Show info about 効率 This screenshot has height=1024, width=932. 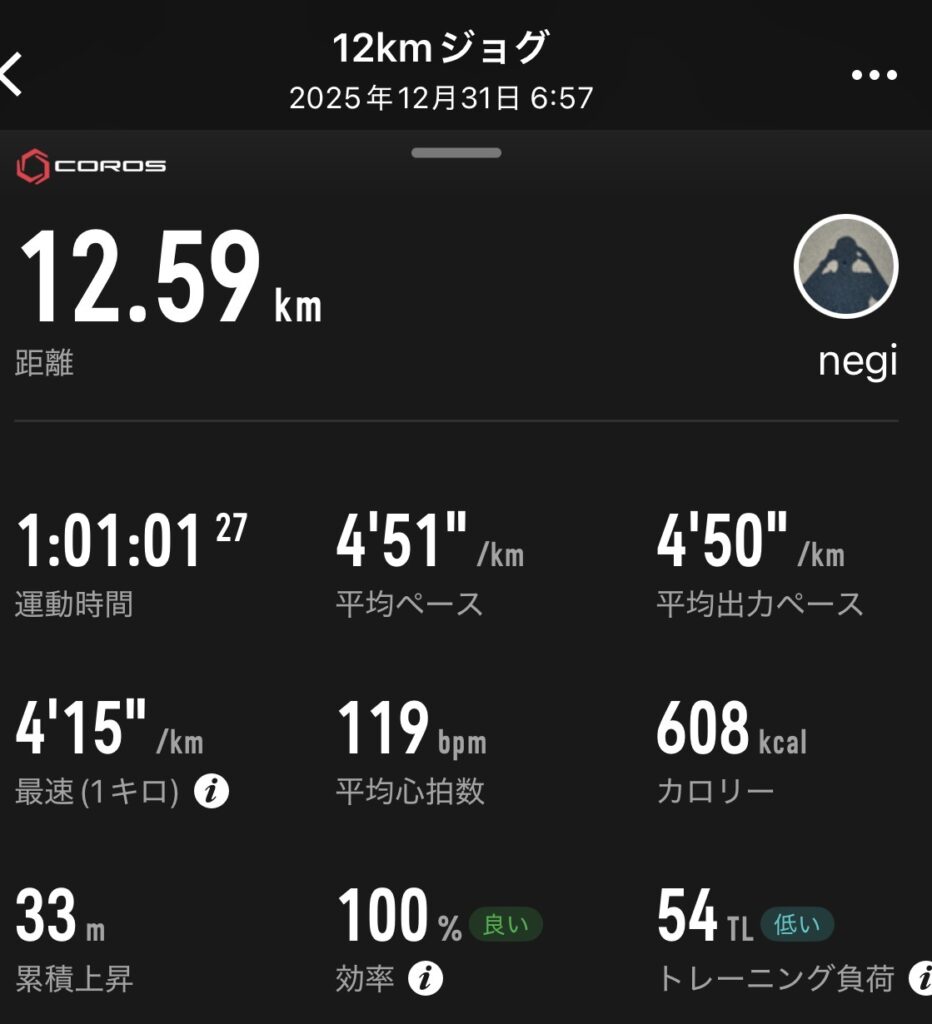pos(425,979)
